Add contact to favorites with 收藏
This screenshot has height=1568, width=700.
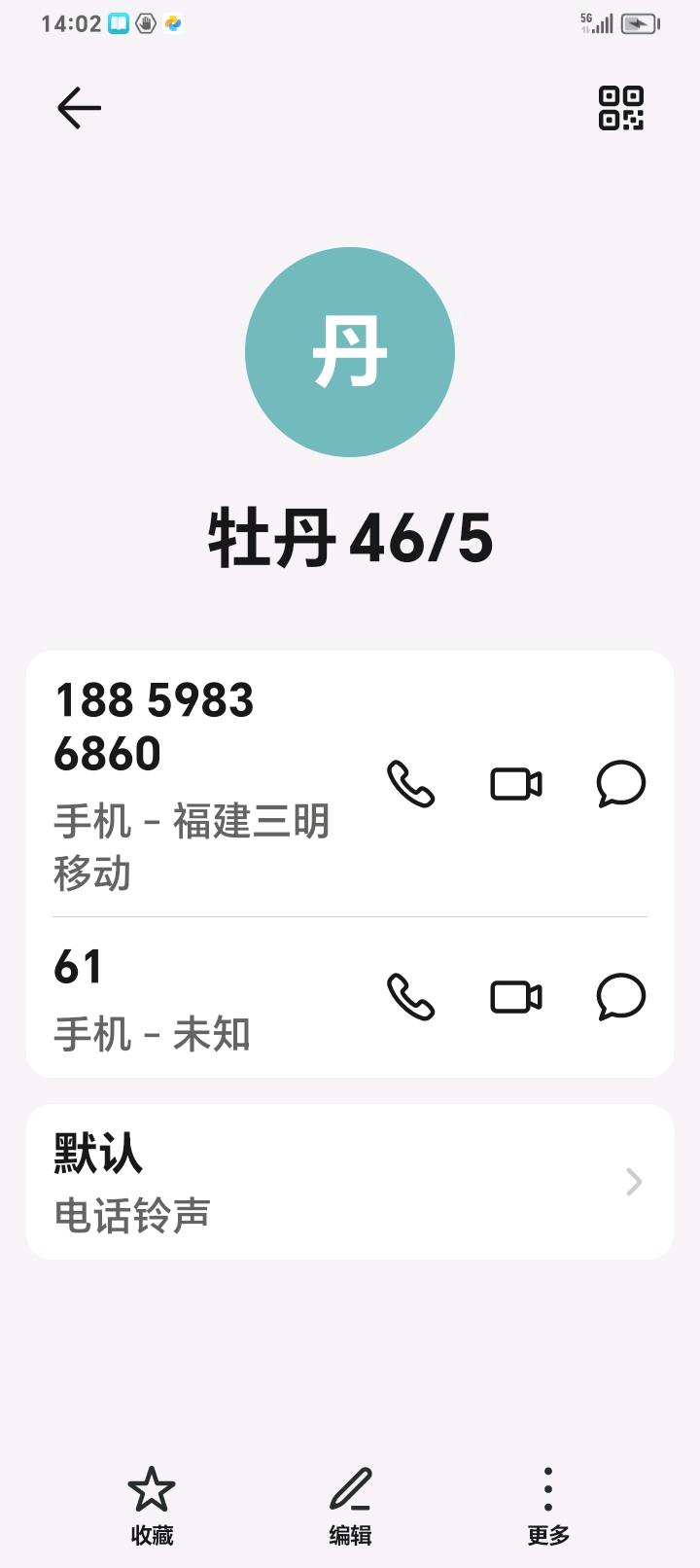(x=152, y=1505)
